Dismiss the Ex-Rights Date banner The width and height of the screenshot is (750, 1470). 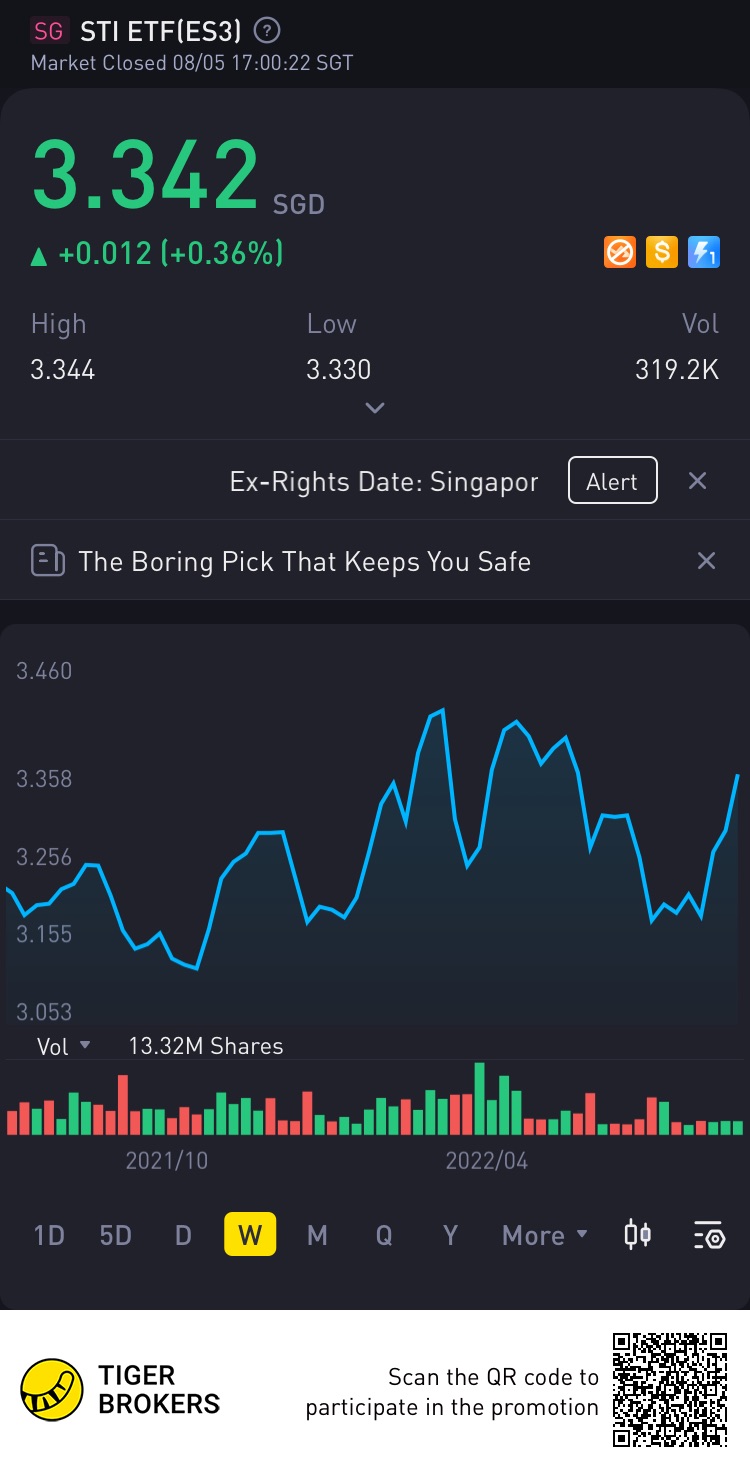click(x=698, y=481)
